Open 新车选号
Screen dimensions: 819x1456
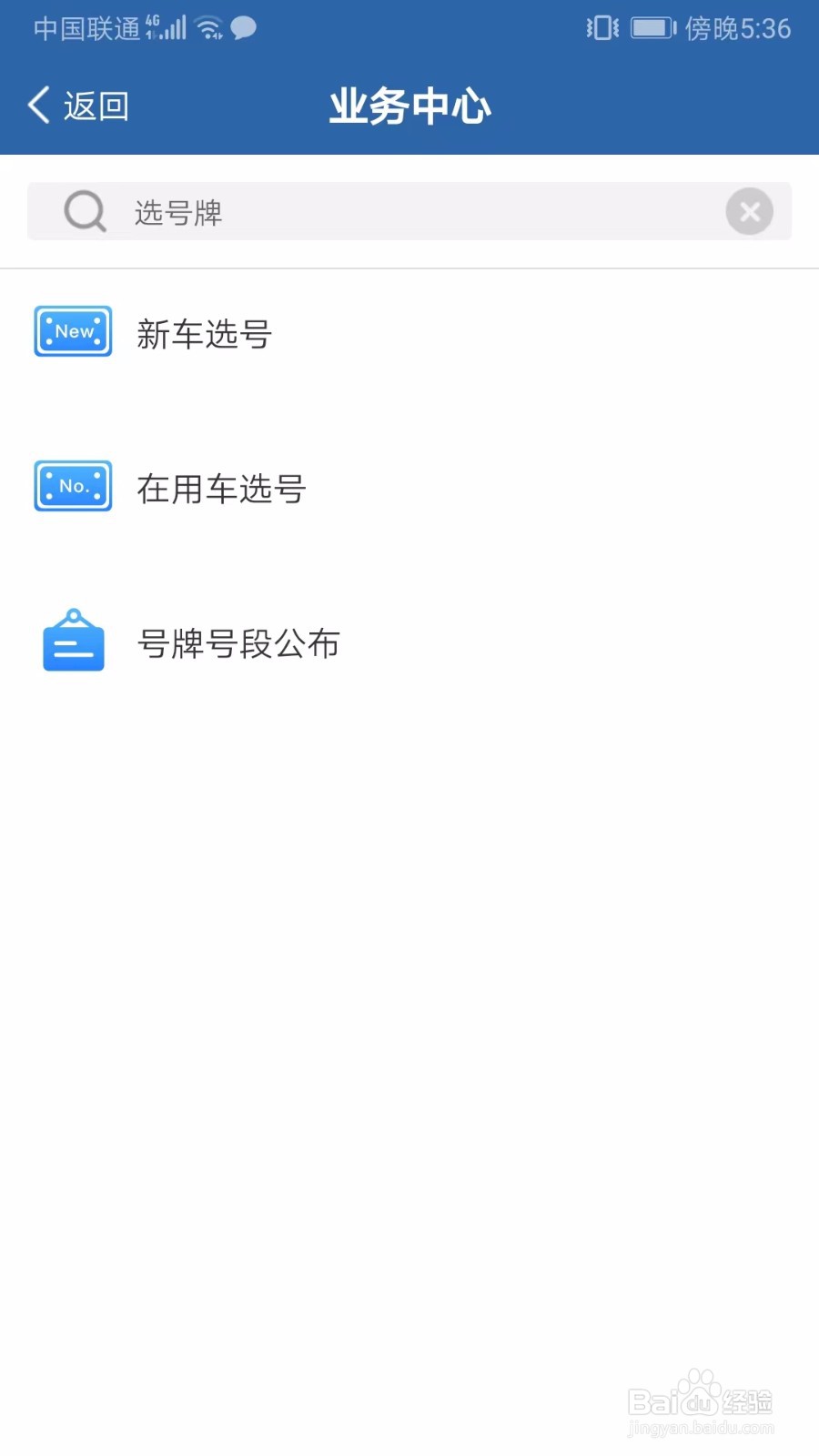[409, 333]
